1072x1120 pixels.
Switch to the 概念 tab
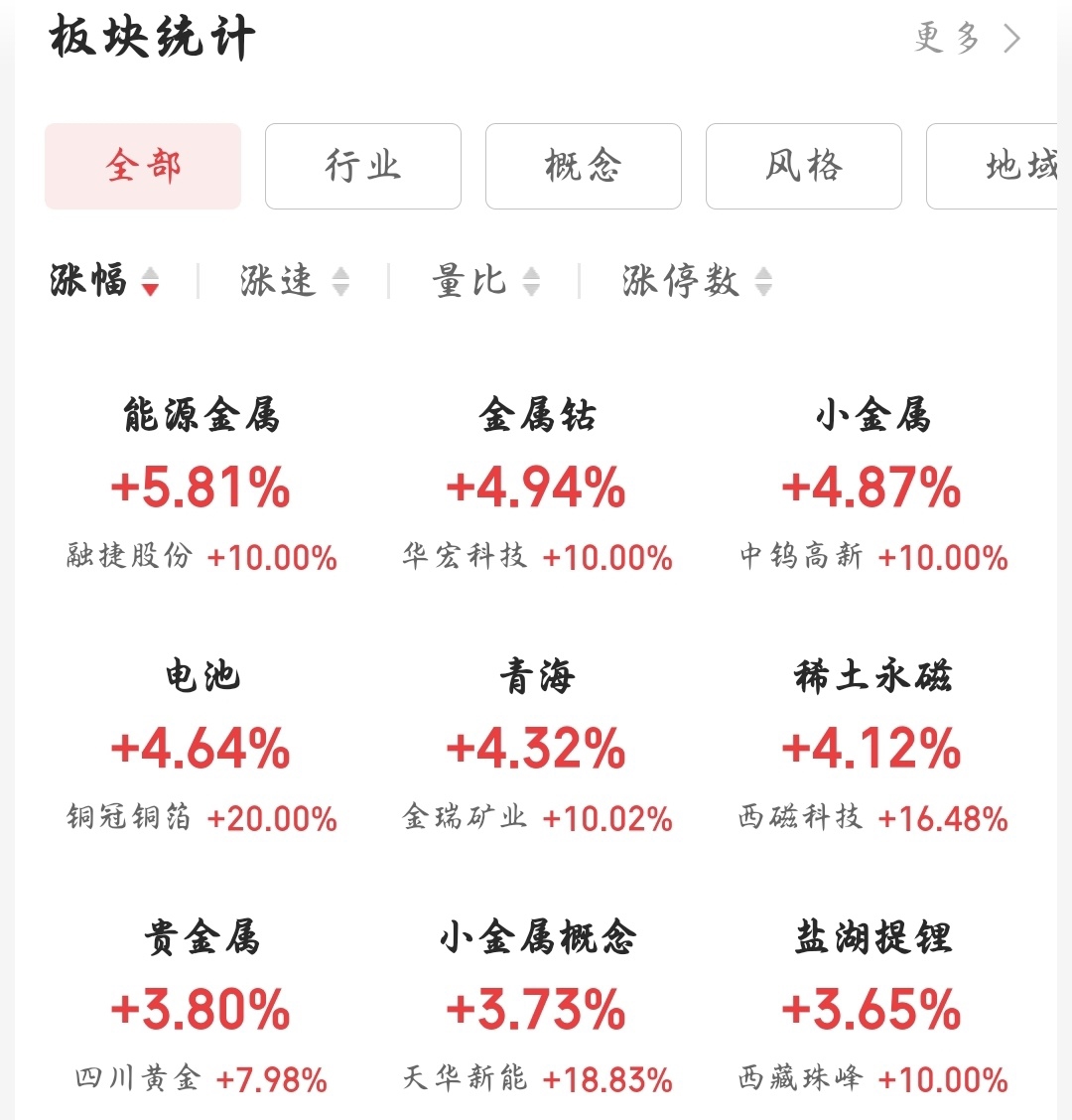point(584,166)
